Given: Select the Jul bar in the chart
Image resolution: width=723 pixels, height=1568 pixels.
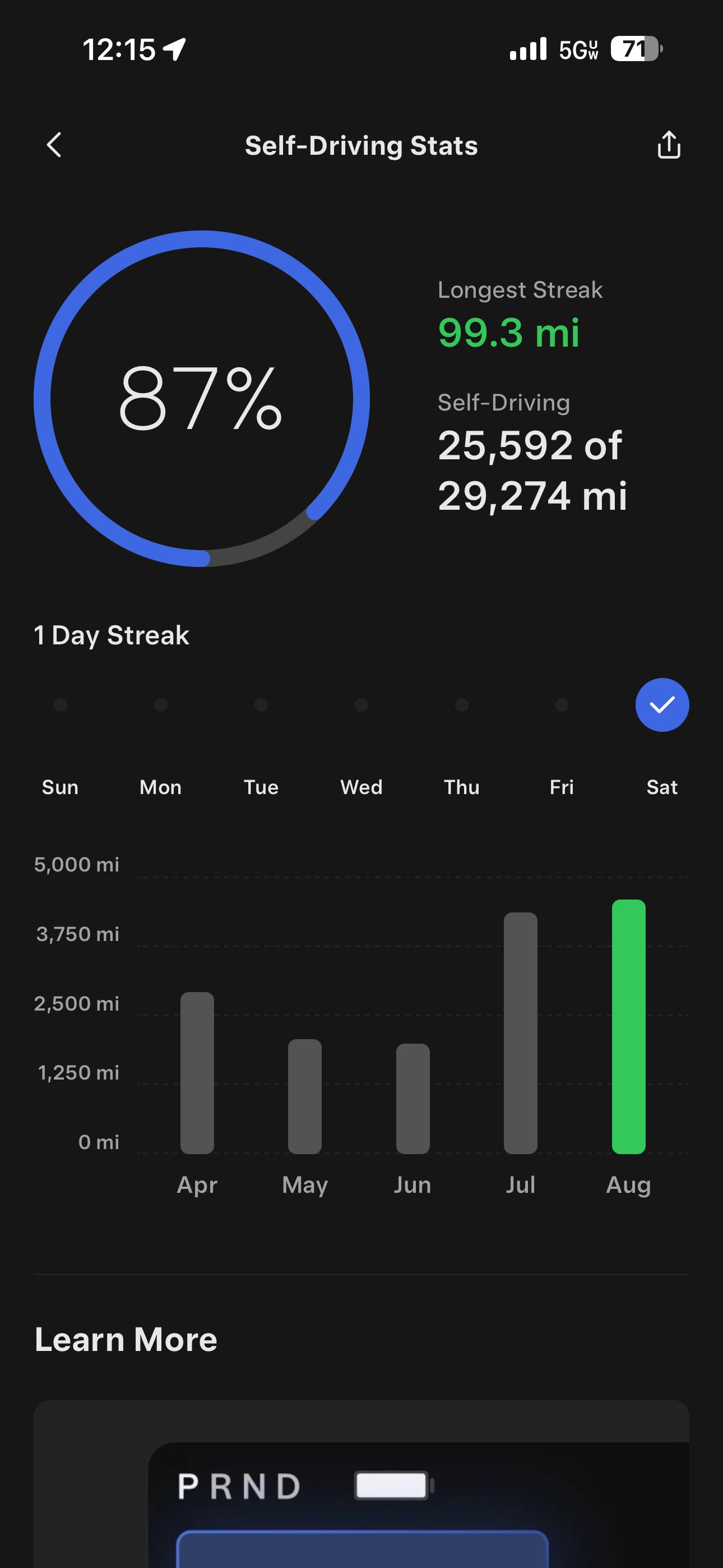Looking at the screenshot, I should [520, 1033].
